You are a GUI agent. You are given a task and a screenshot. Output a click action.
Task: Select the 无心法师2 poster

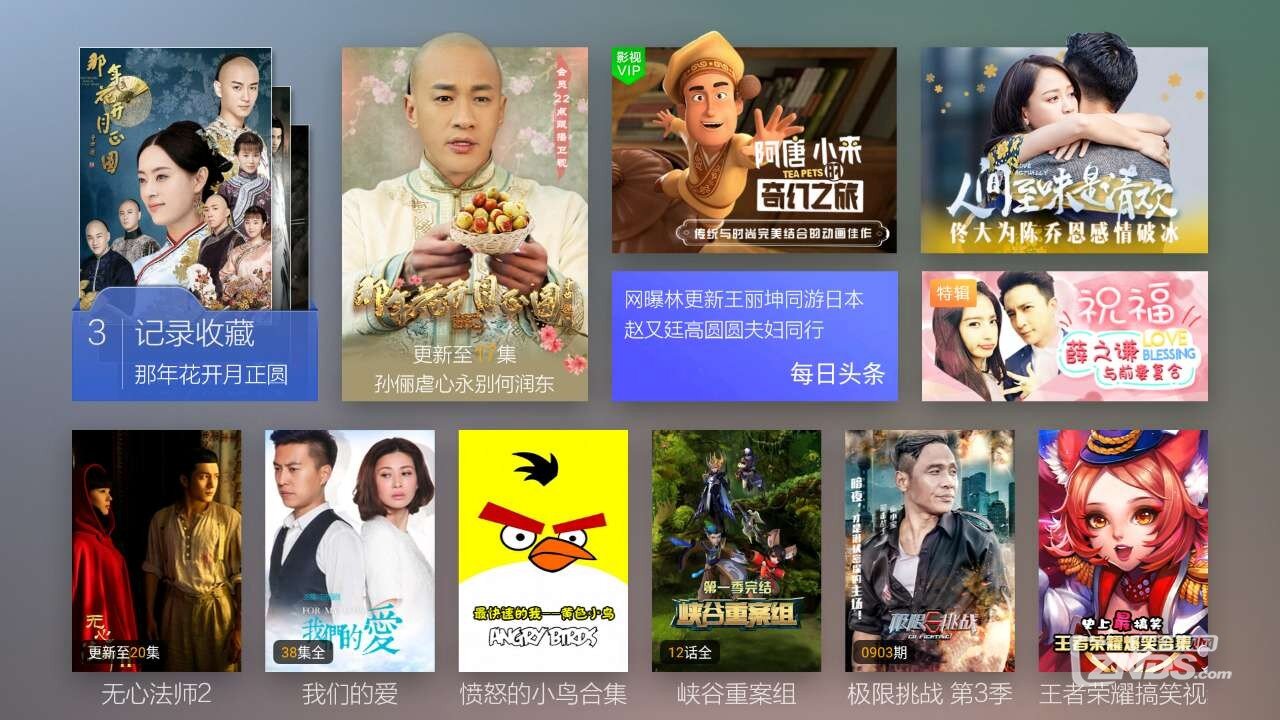156,551
